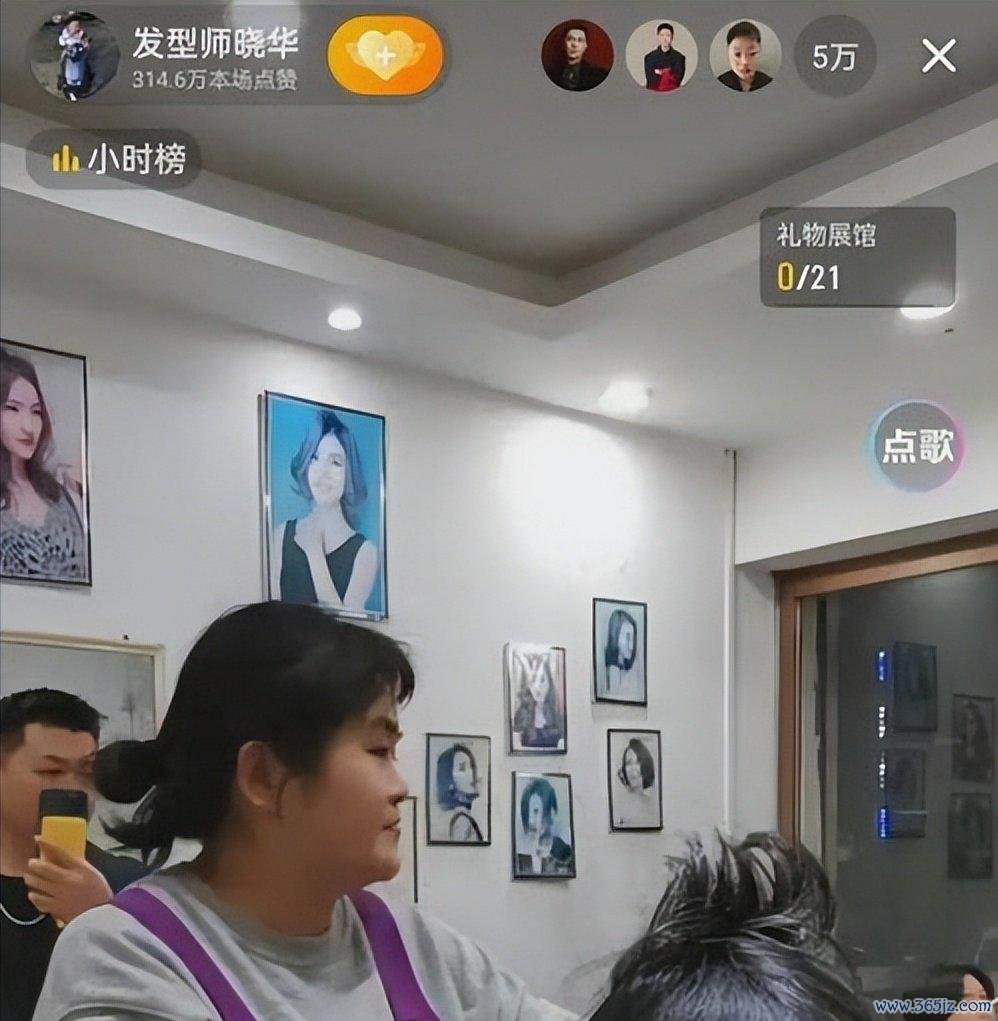Open the third top viewer's avatar

[745, 56]
